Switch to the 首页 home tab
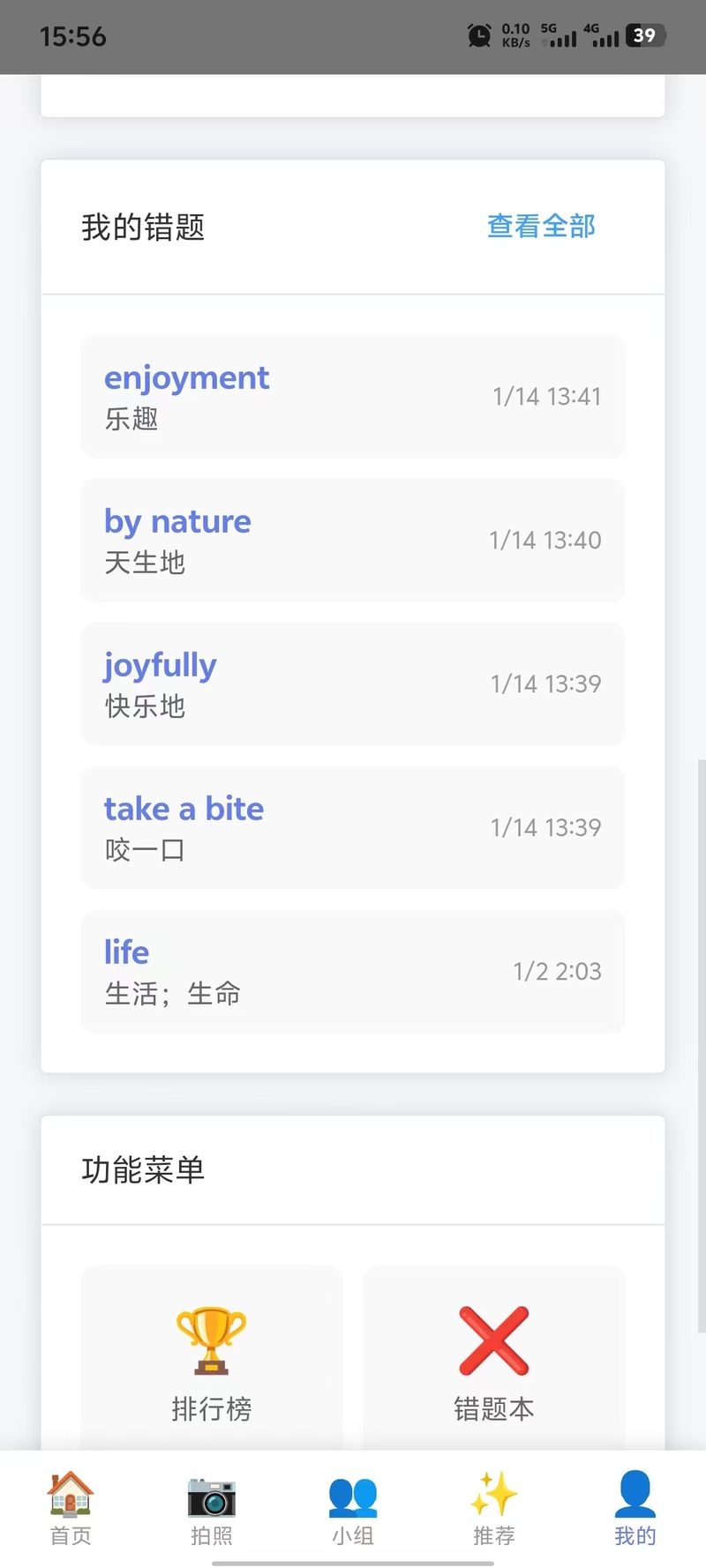 (x=71, y=1509)
